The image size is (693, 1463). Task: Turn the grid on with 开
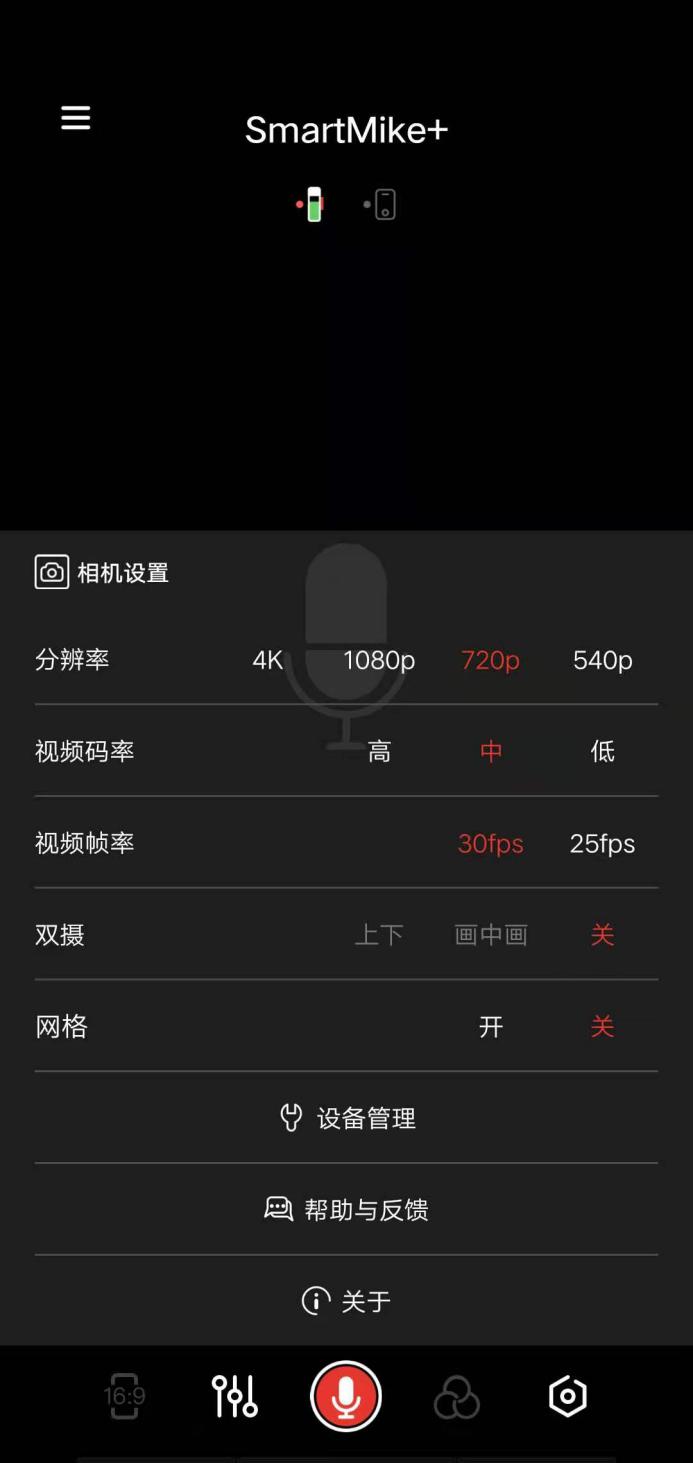click(x=490, y=1027)
